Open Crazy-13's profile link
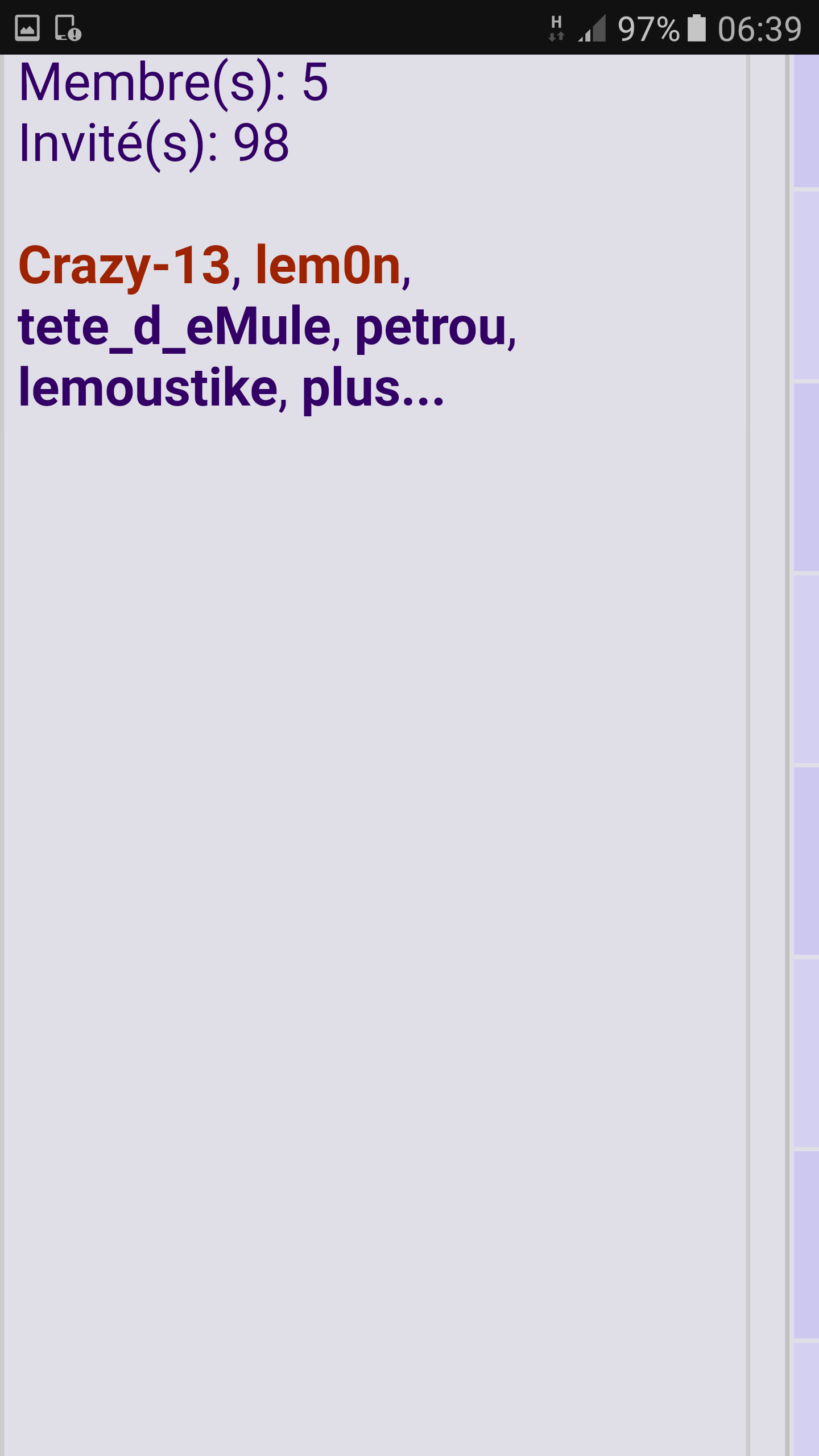Image resolution: width=819 pixels, height=1456 pixels. (x=124, y=266)
